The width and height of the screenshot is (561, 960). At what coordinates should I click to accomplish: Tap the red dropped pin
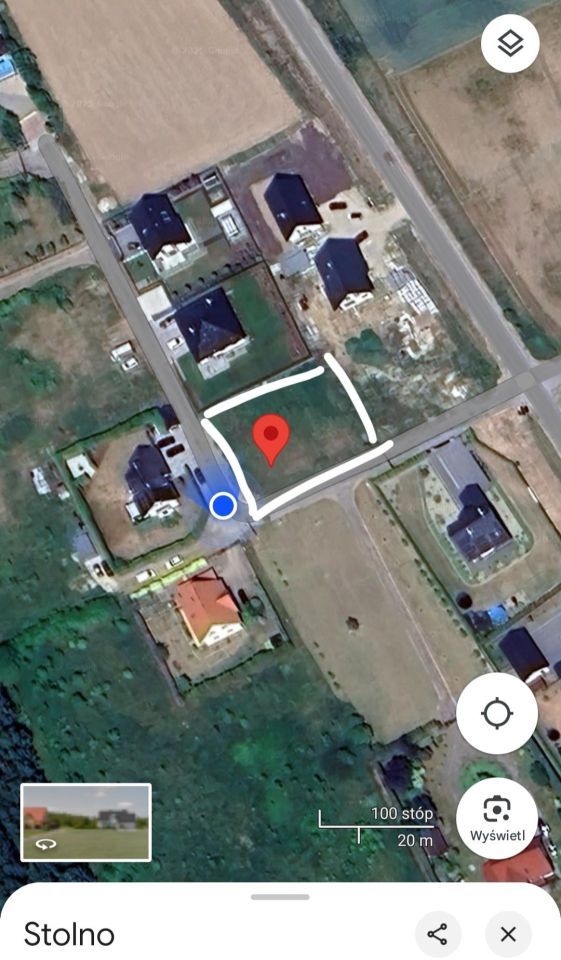pyautogui.click(x=271, y=440)
